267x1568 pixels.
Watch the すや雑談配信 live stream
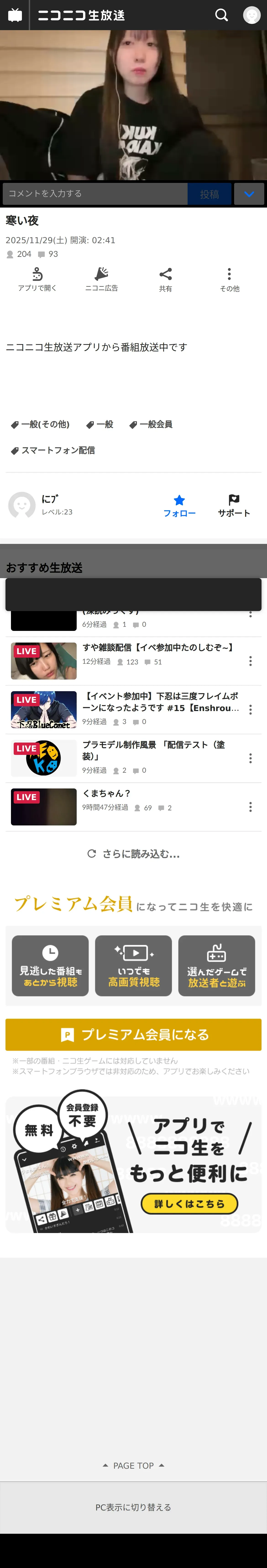click(x=158, y=648)
